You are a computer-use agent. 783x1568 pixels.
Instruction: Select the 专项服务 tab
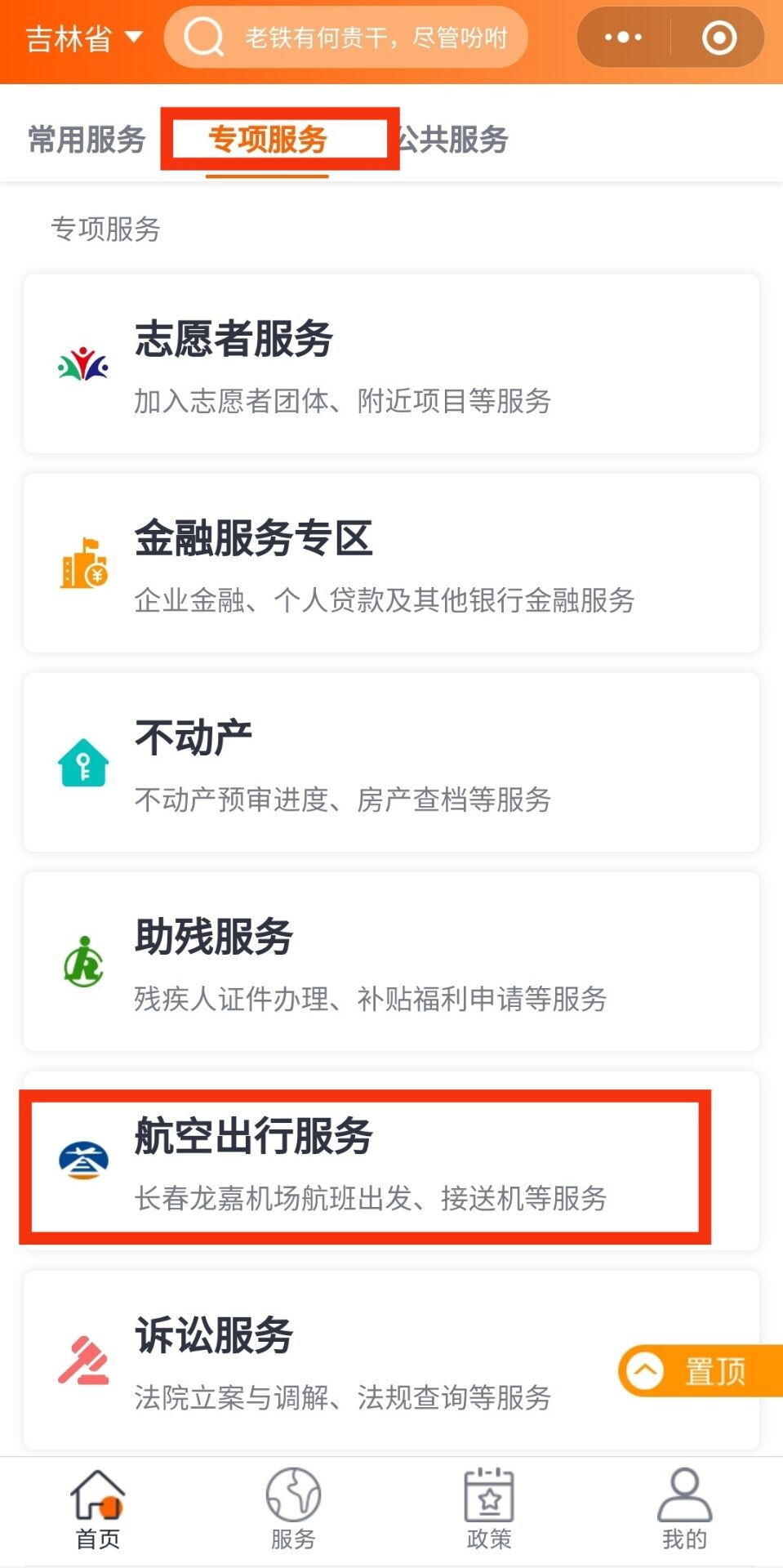[x=268, y=140]
